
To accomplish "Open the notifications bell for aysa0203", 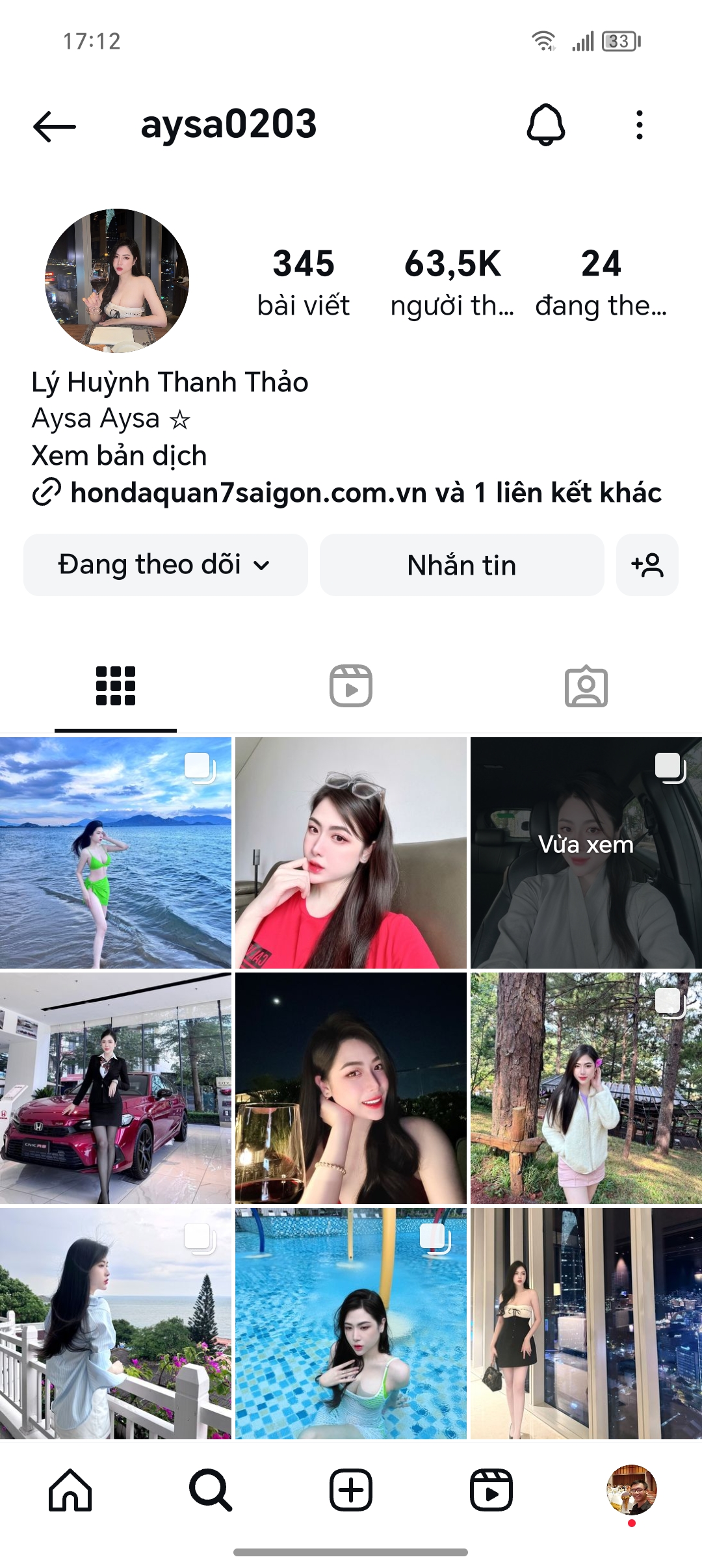I will (545, 125).
